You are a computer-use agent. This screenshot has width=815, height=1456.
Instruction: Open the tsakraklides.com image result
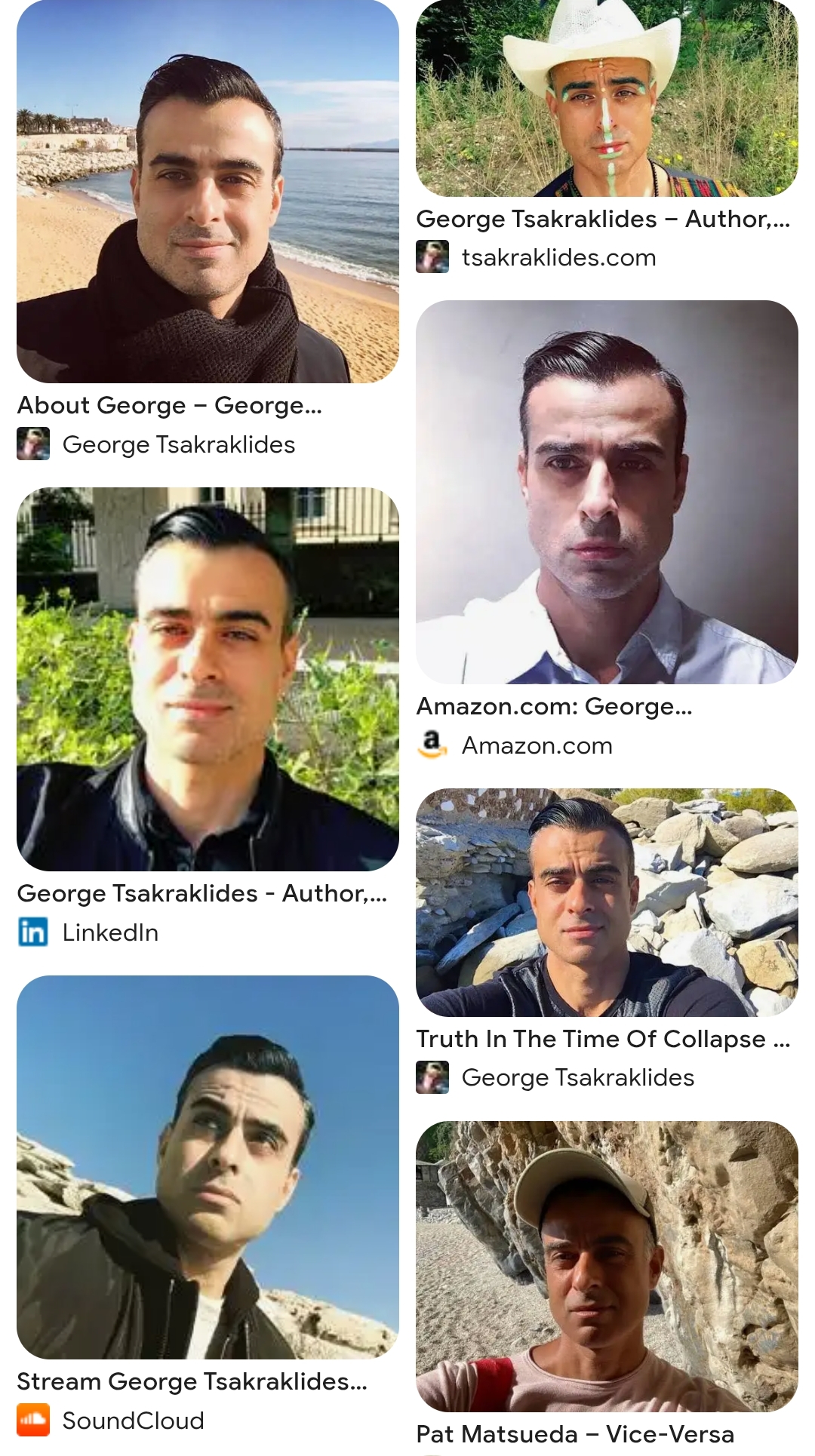(x=607, y=99)
